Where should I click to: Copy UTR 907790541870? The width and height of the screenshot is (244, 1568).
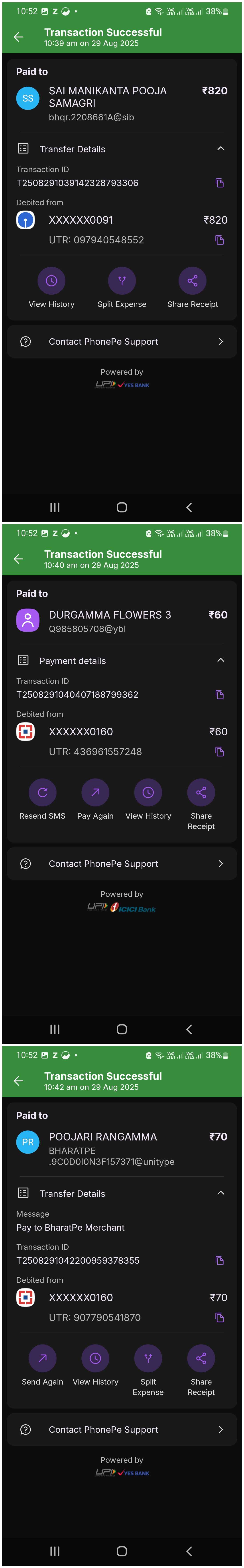[220, 1317]
